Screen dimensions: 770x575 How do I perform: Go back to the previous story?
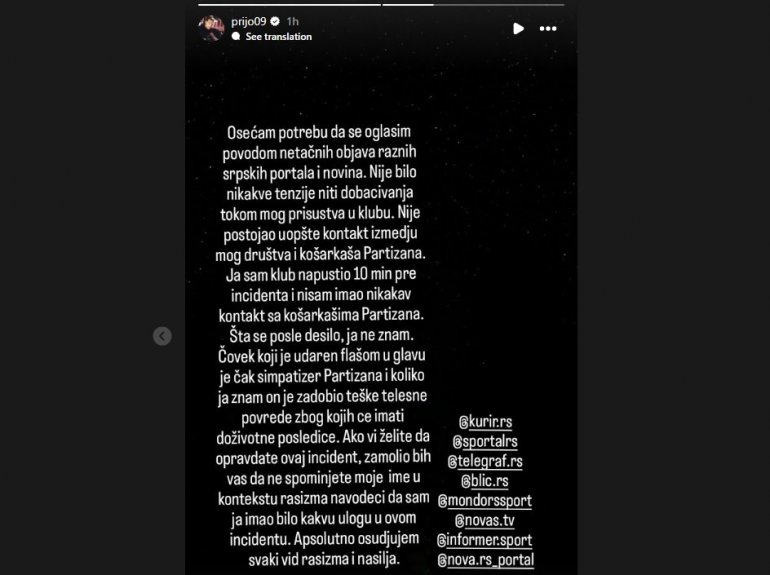click(162, 337)
